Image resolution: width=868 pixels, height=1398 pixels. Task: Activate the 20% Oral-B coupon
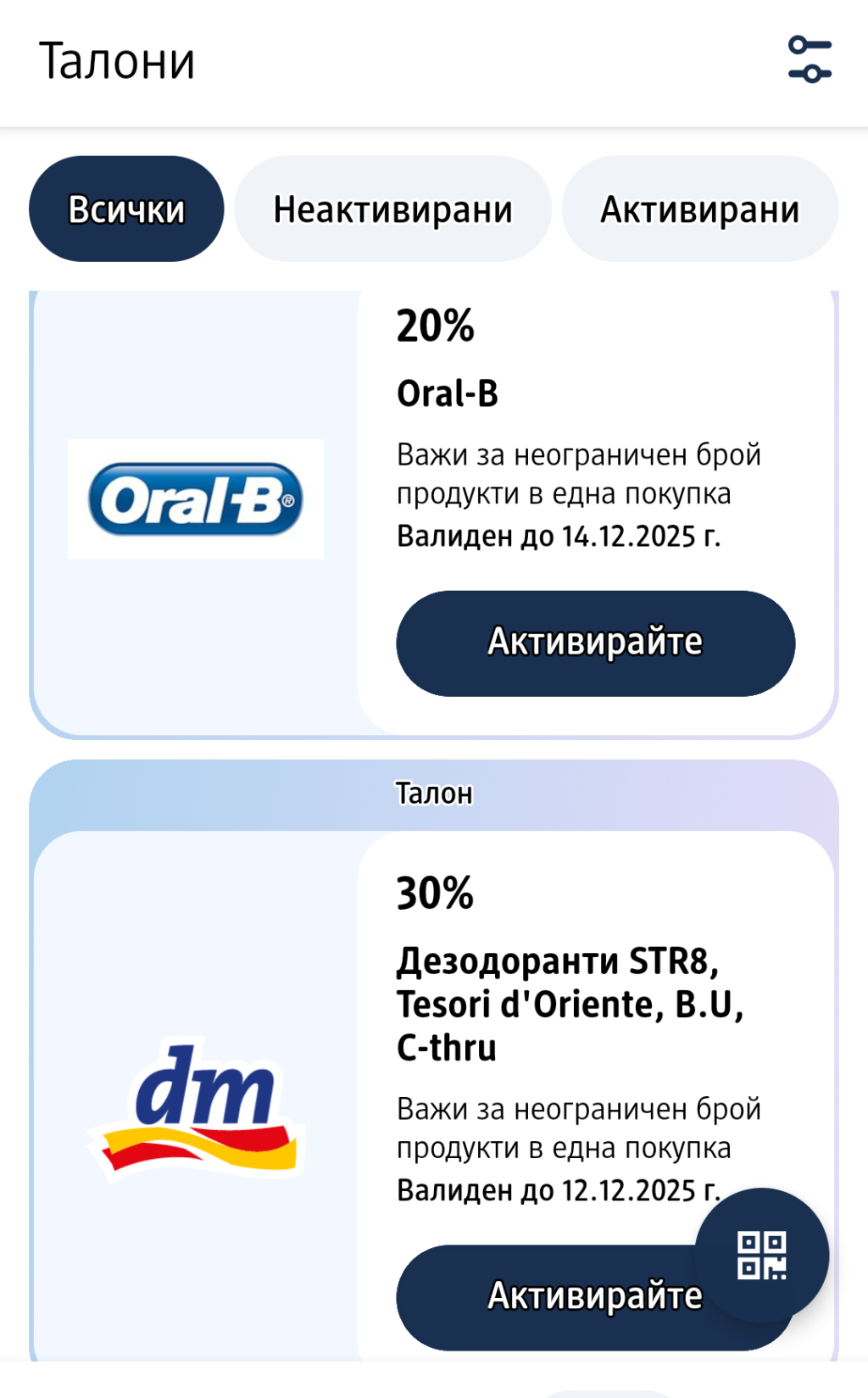pyautogui.click(x=595, y=643)
